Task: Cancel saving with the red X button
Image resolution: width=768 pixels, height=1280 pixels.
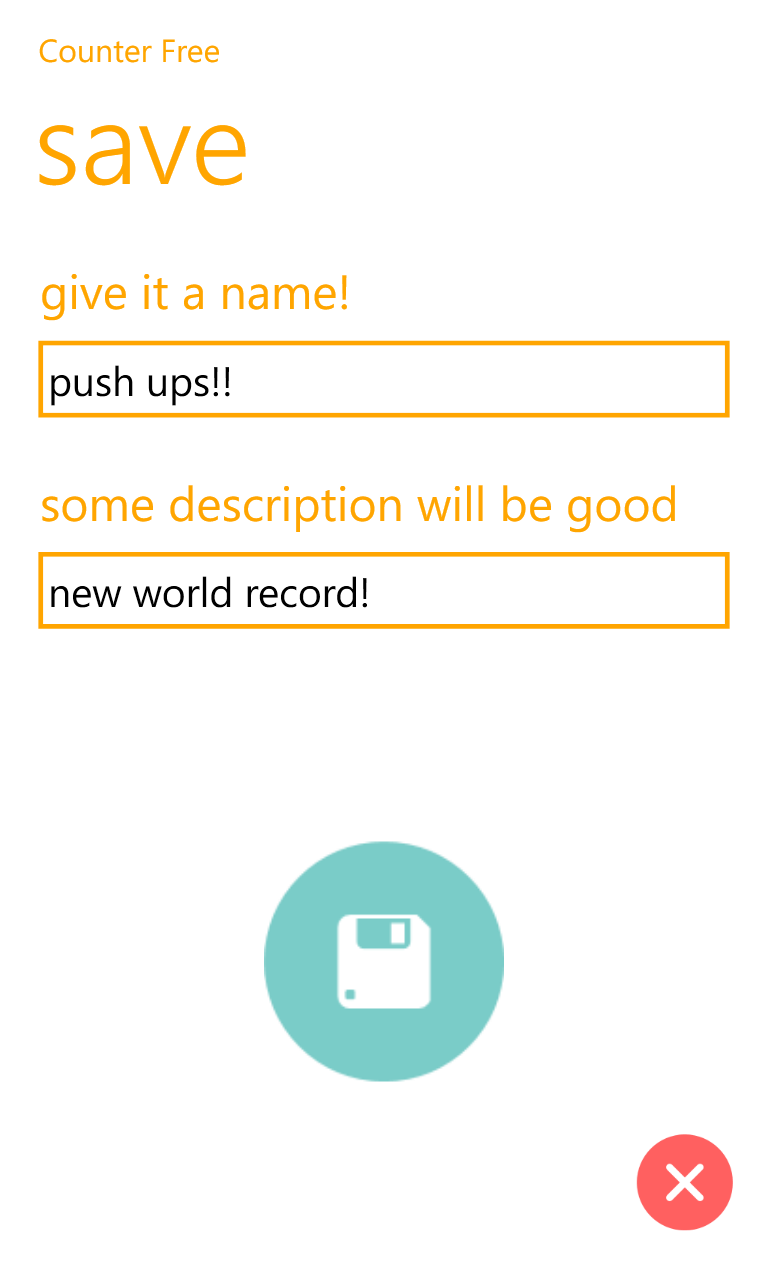Action: (685, 1182)
